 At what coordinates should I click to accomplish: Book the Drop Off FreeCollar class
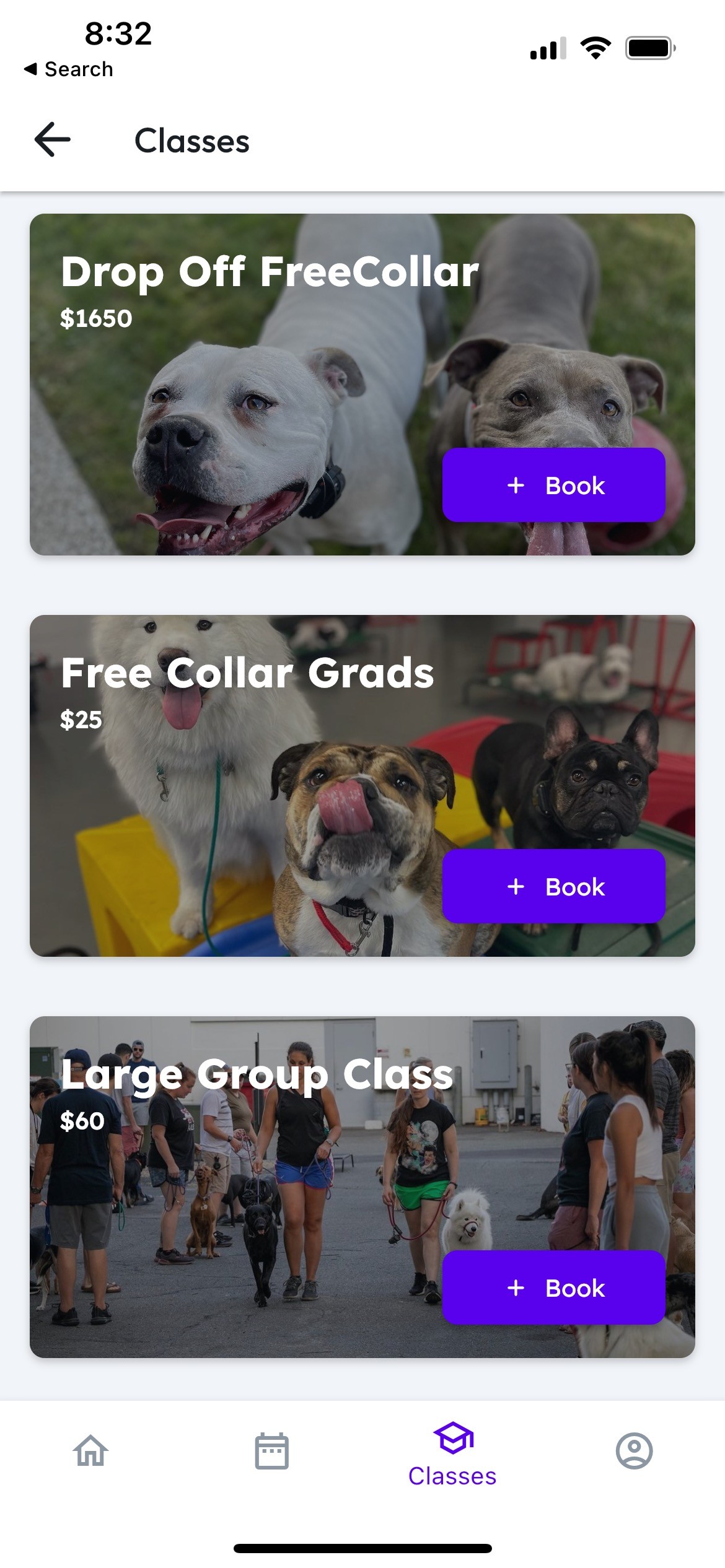553,485
